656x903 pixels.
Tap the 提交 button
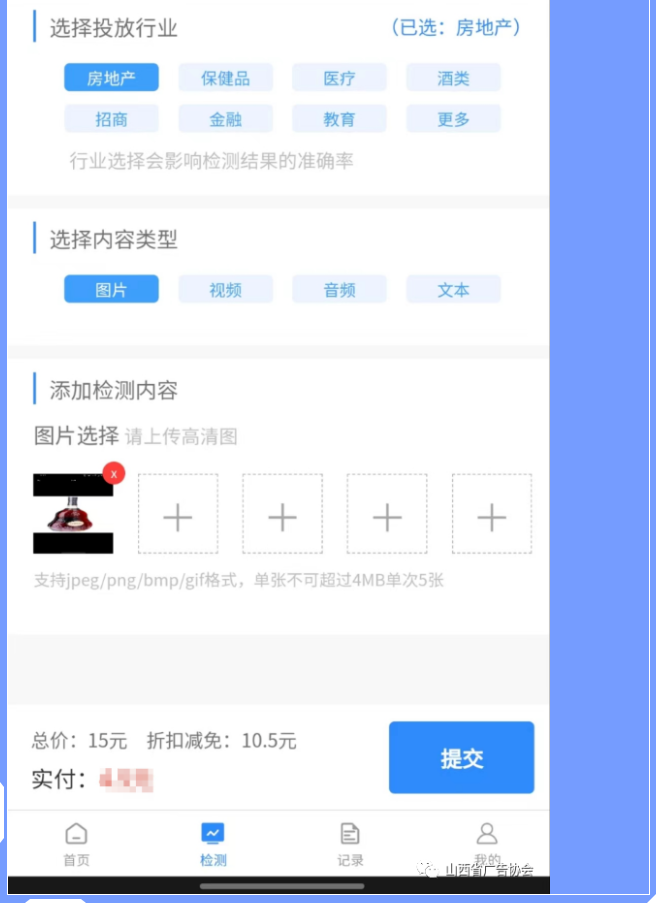click(461, 758)
